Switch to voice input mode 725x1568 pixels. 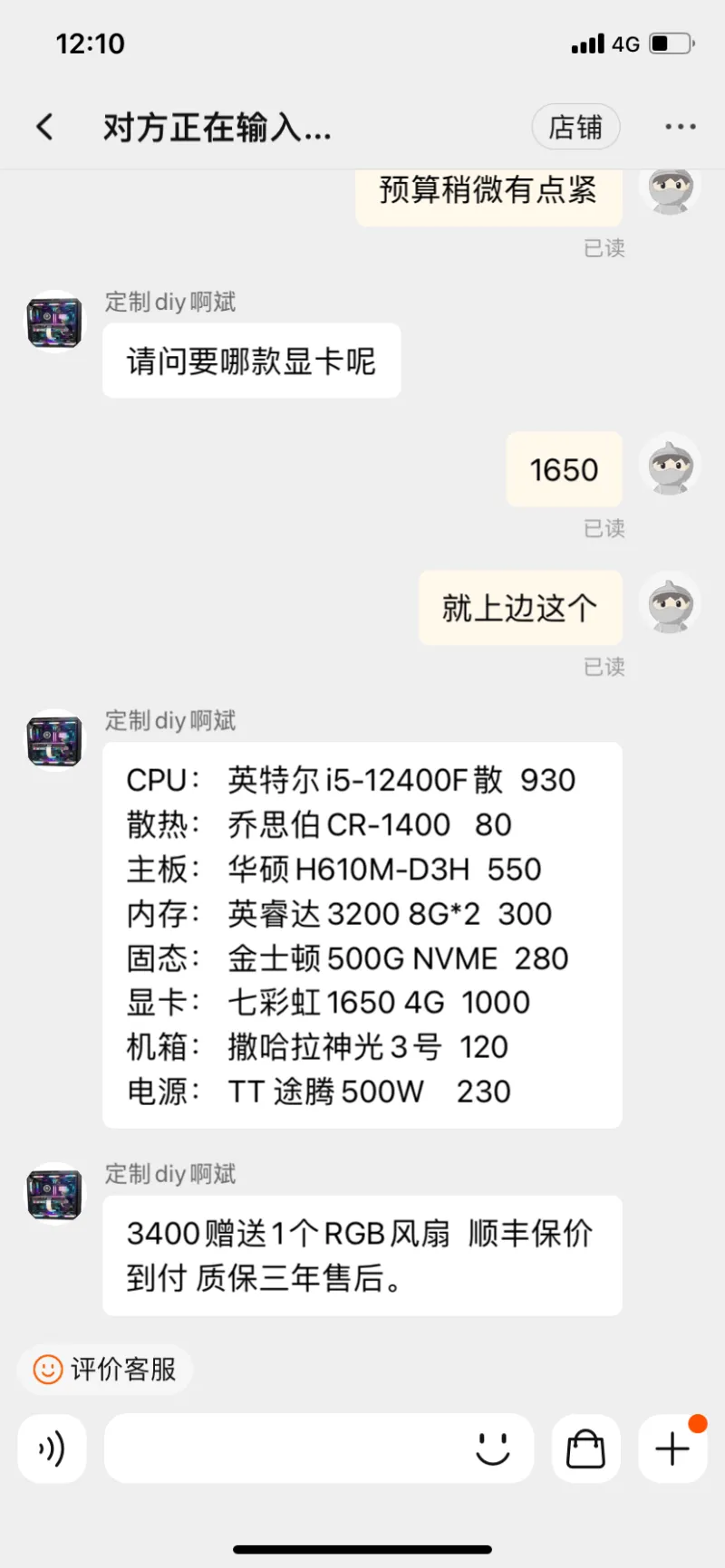point(53,1448)
